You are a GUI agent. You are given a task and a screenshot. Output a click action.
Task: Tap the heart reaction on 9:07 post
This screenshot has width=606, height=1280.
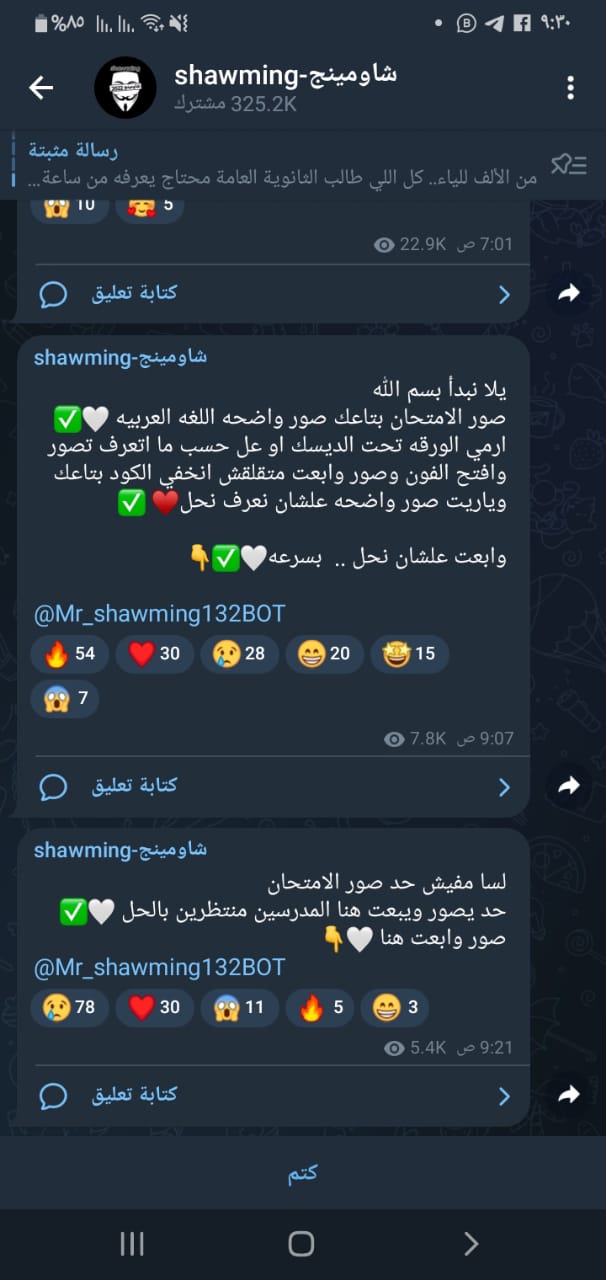(x=155, y=654)
